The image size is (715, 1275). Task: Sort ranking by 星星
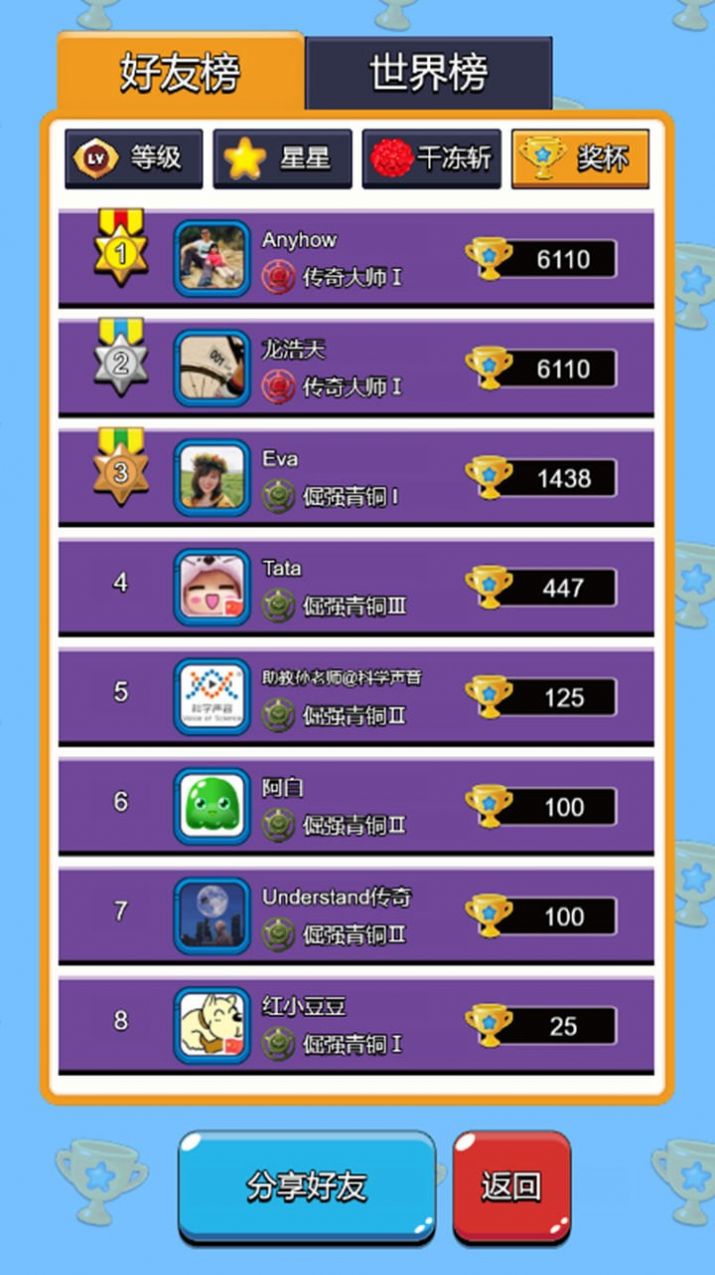pos(282,158)
